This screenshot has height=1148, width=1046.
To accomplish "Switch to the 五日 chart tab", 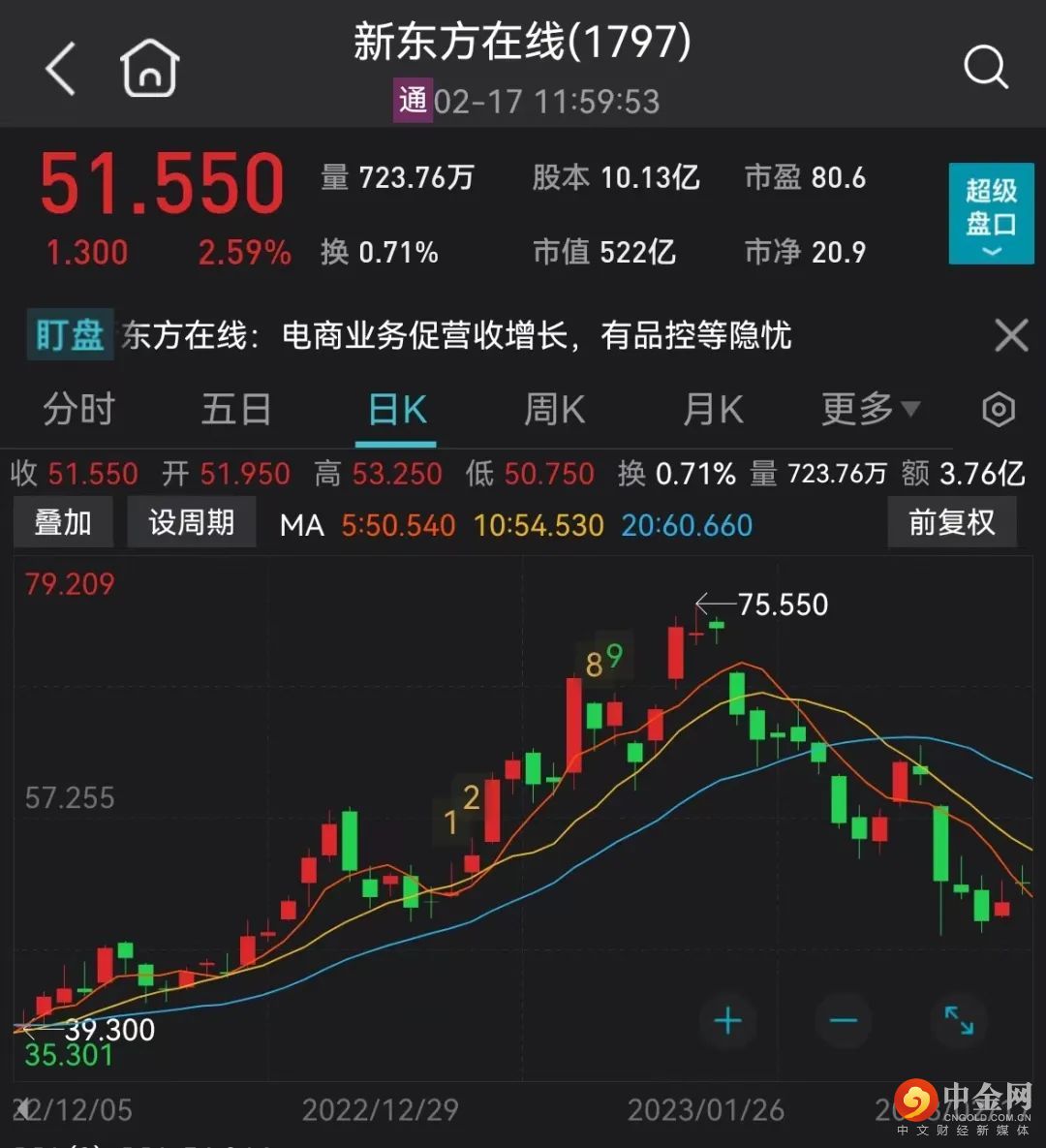I will coord(235,410).
